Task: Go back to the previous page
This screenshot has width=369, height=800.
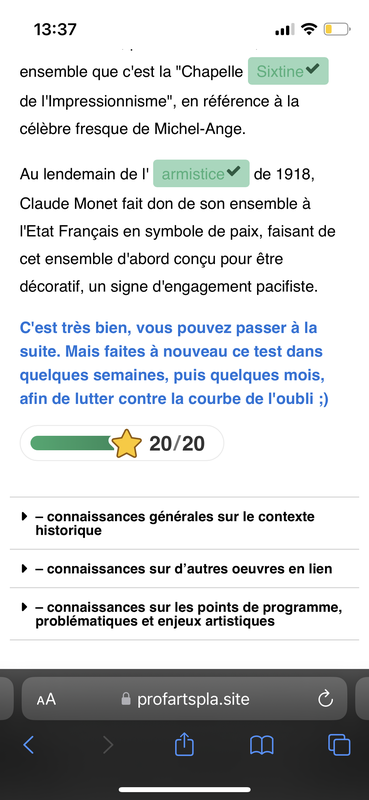Action: [29, 745]
